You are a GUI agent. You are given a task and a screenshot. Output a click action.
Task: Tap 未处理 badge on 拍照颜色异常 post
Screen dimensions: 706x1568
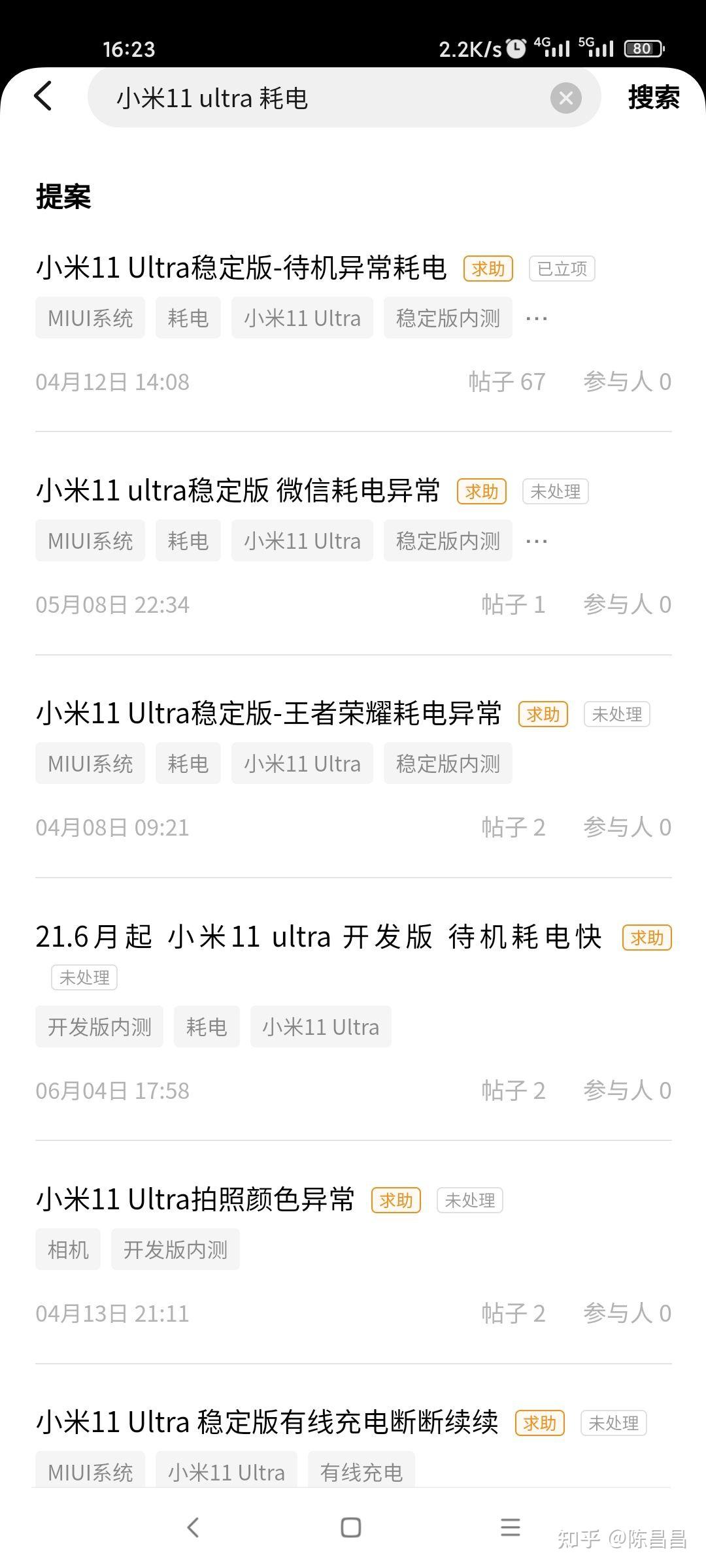[470, 1200]
